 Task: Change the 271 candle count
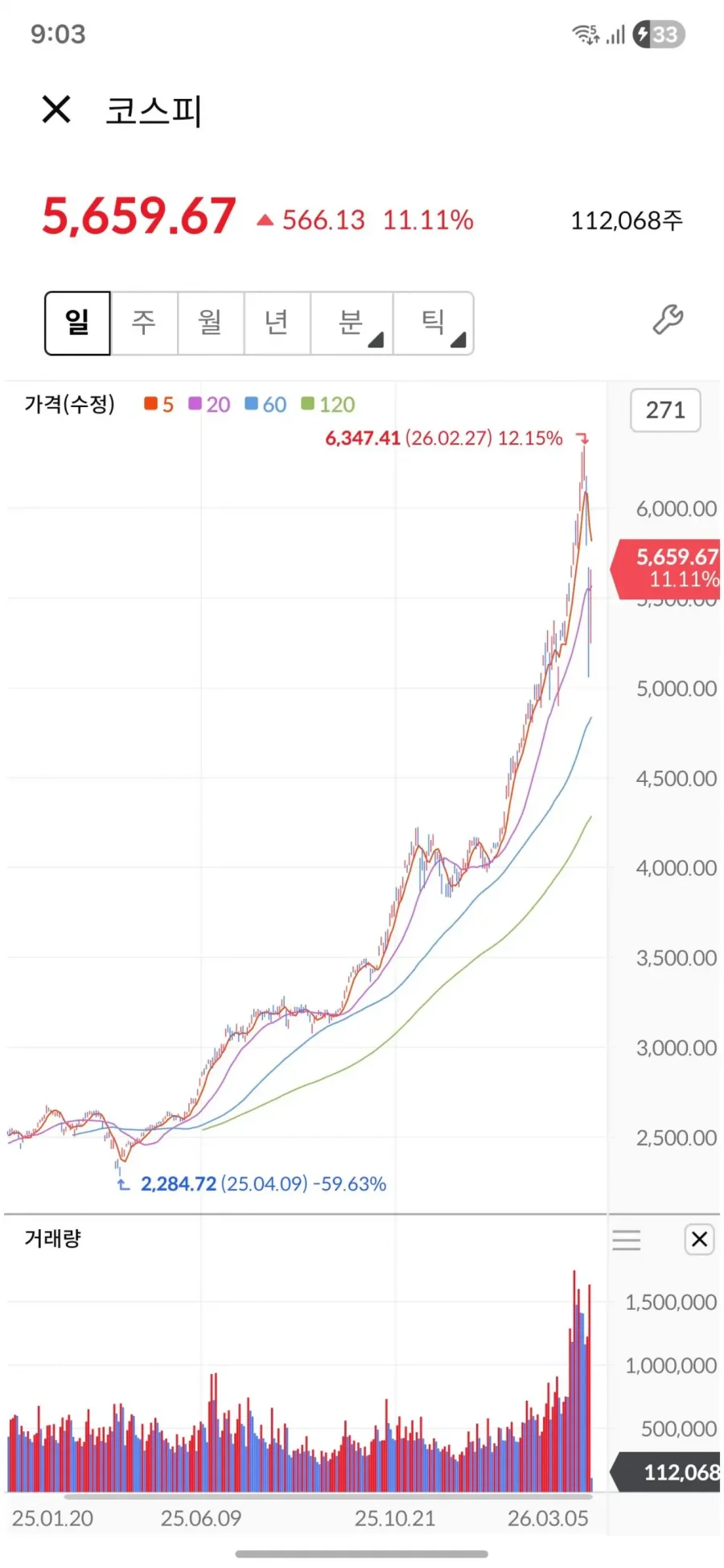pos(665,410)
